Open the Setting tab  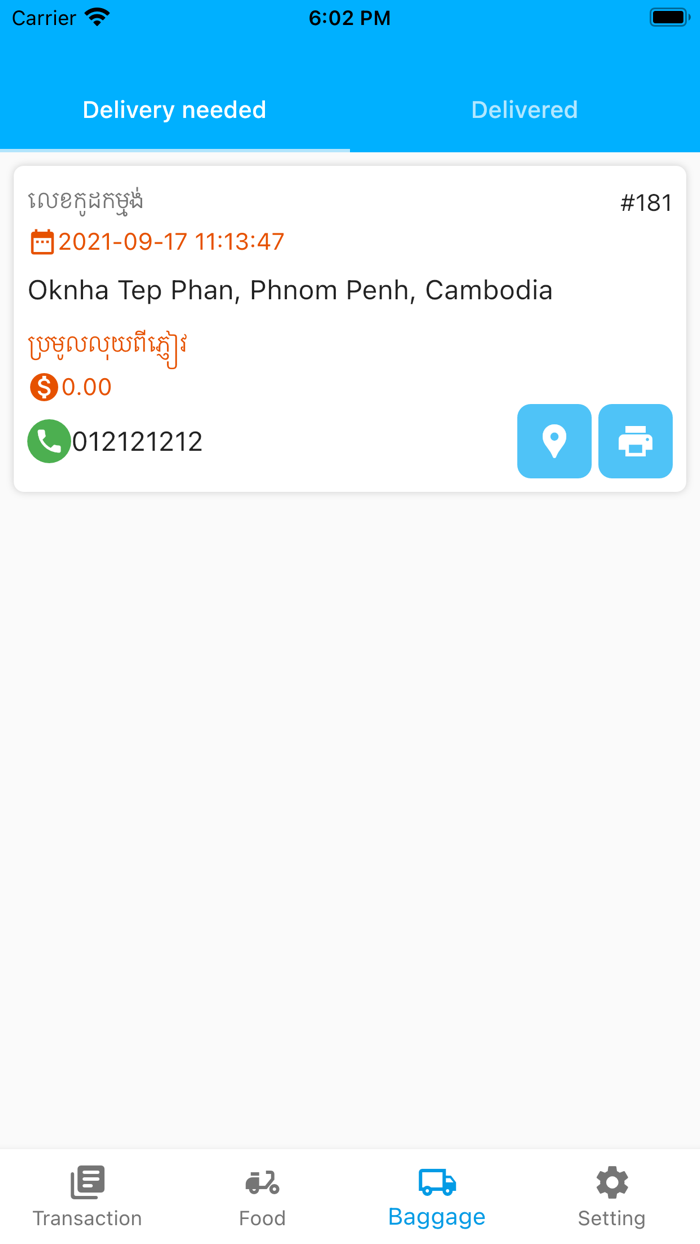coord(611,1197)
